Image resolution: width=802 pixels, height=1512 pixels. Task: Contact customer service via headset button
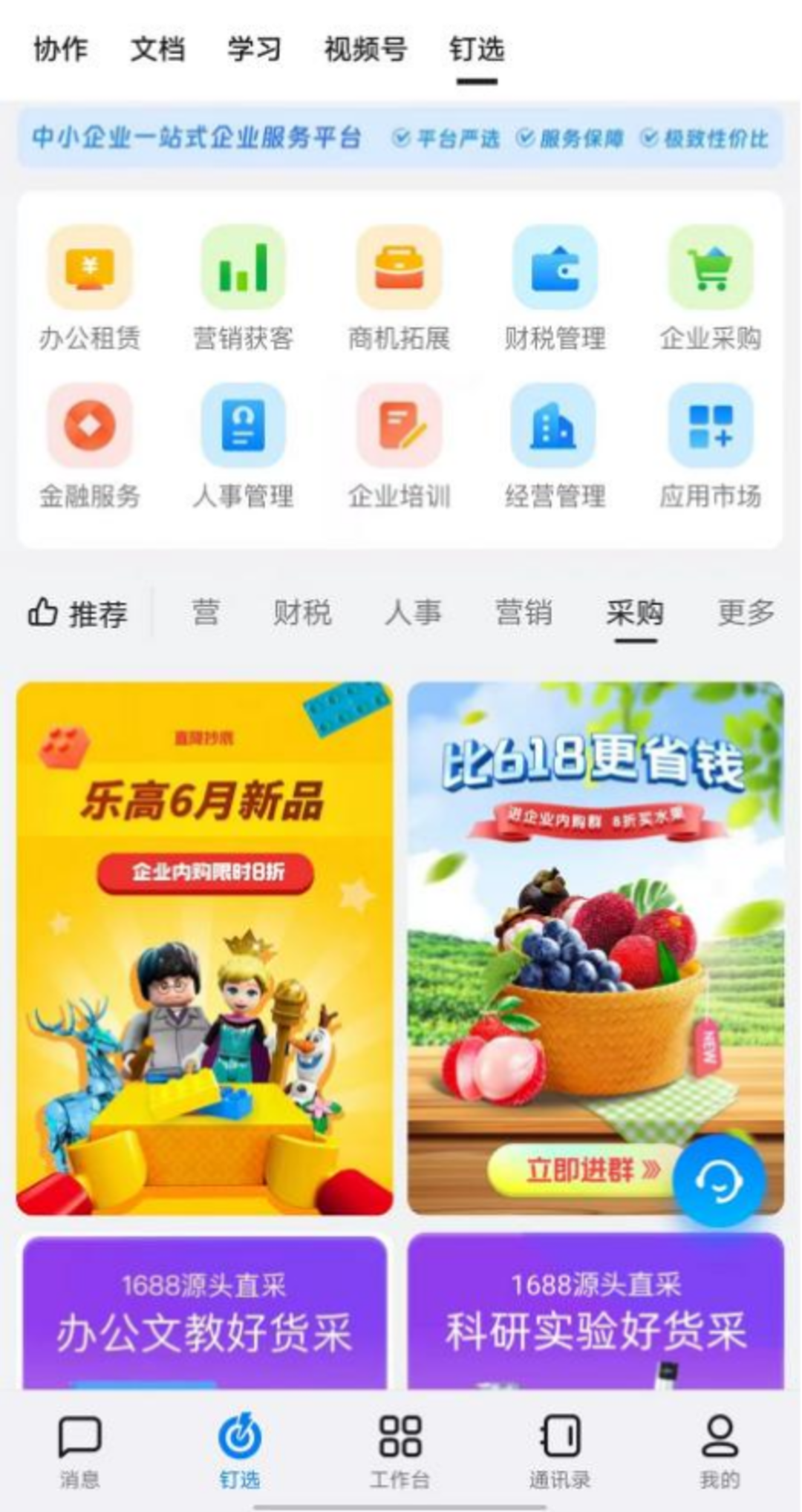pyautogui.click(x=718, y=1181)
